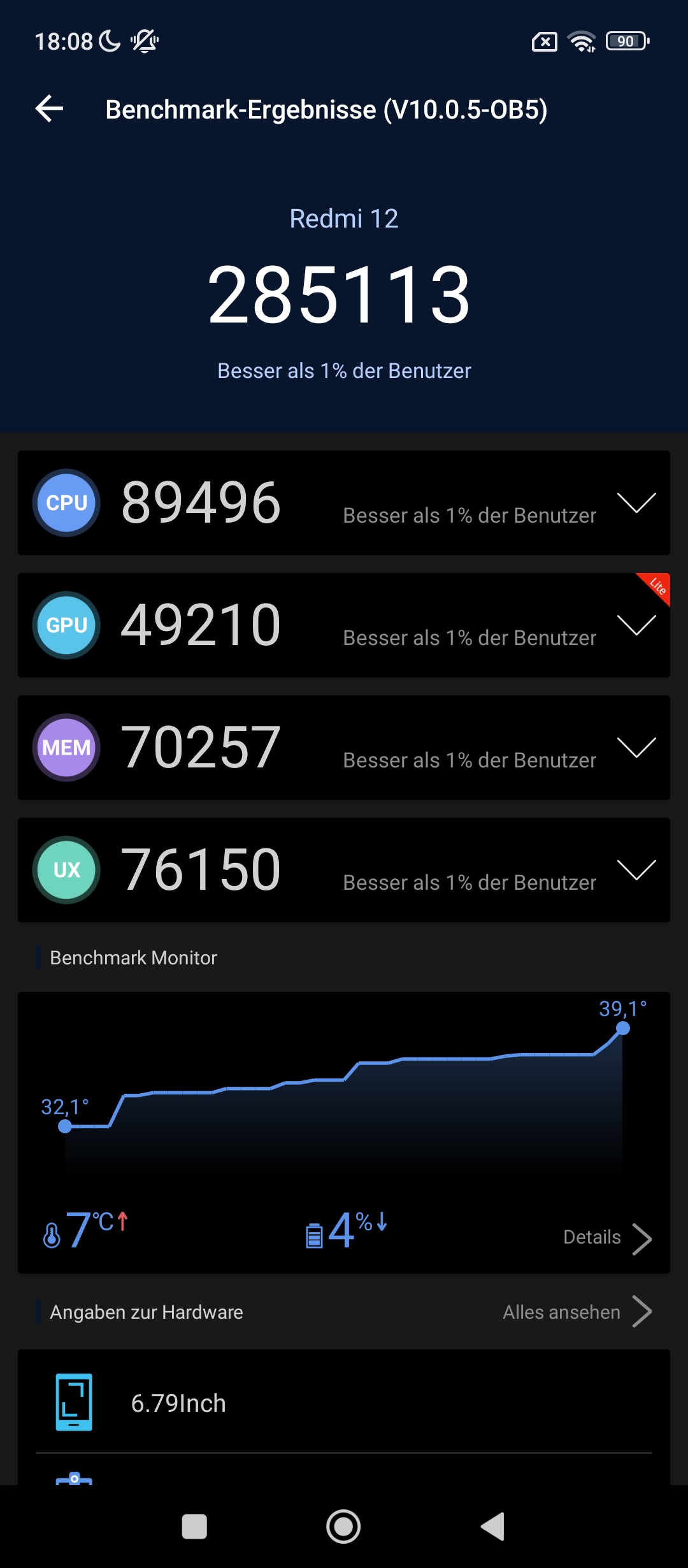Viewport: 688px width, 1568px height.
Task: Tap the system home button
Action: 343,1527
